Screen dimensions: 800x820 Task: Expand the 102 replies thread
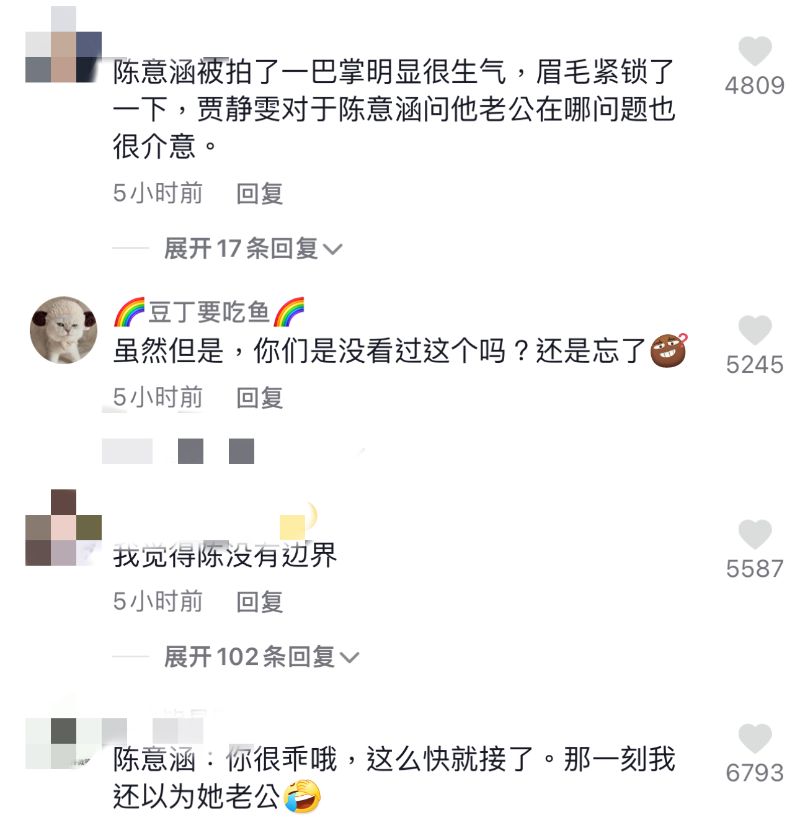(x=261, y=657)
